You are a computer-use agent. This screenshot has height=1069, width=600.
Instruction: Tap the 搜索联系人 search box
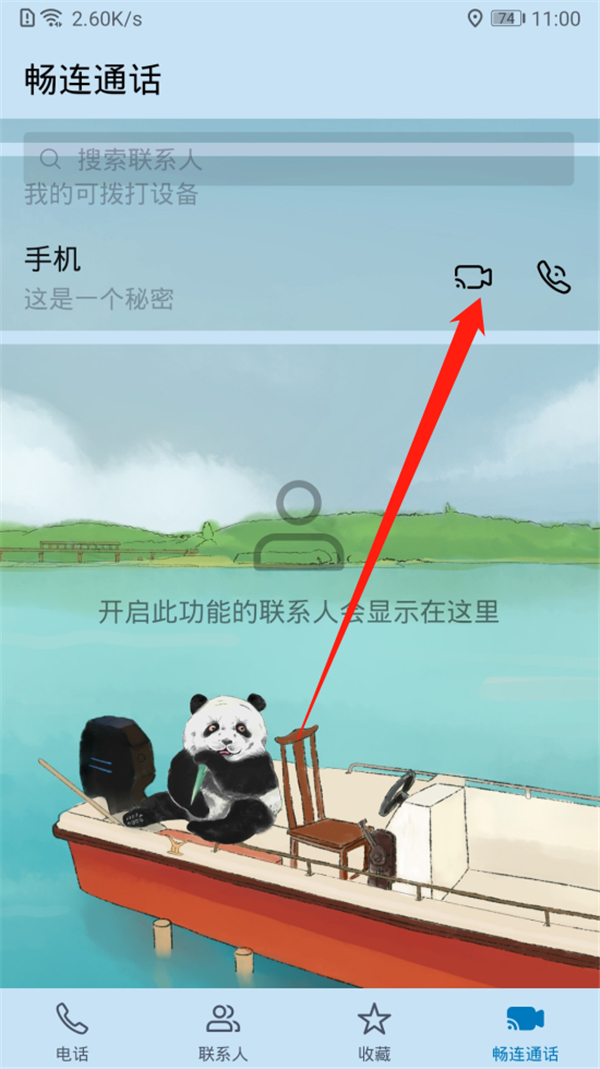click(x=298, y=159)
